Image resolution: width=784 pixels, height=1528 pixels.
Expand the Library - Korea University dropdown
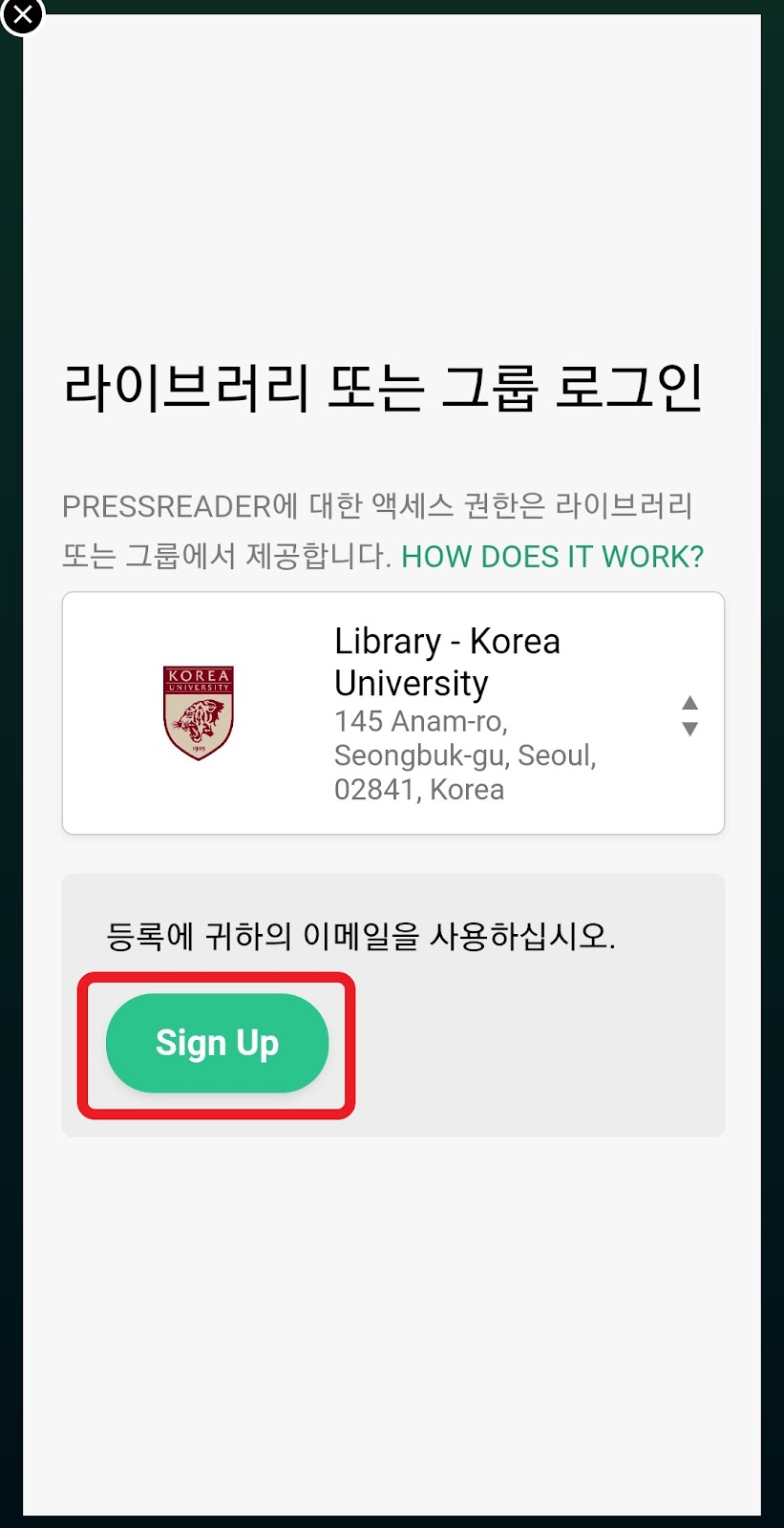click(689, 715)
